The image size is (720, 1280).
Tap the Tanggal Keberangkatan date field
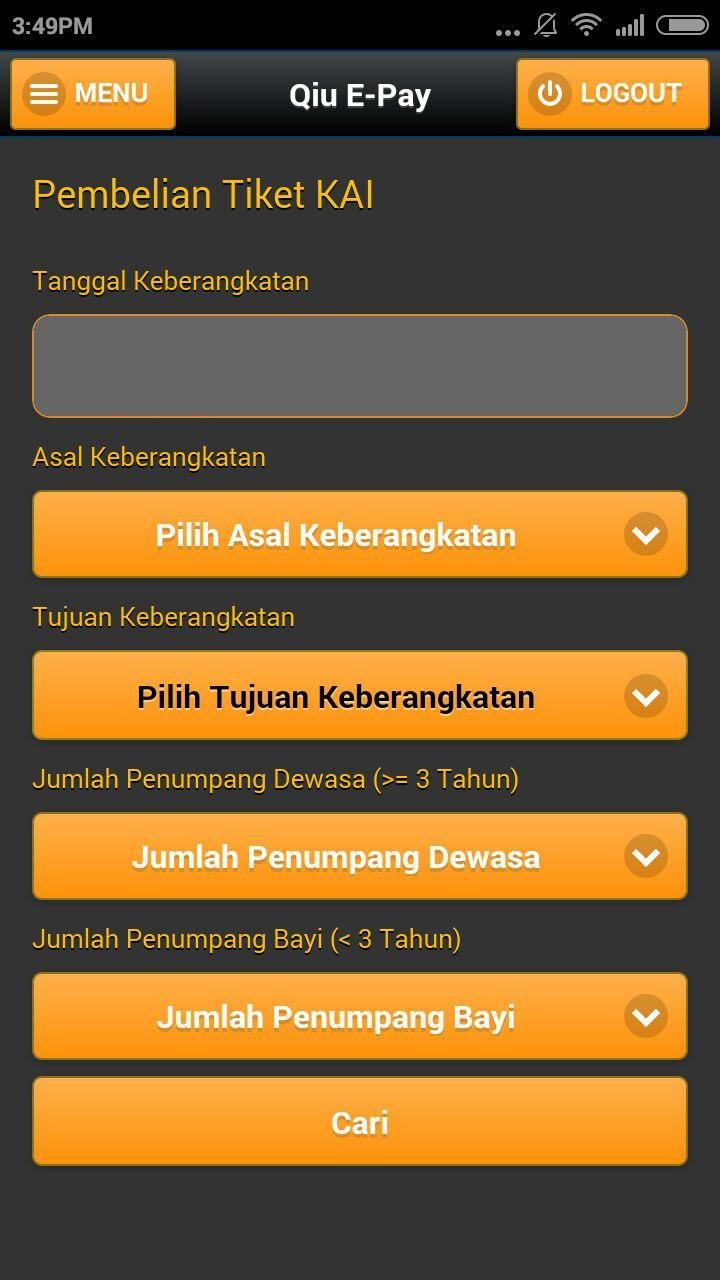[x=360, y=366]
